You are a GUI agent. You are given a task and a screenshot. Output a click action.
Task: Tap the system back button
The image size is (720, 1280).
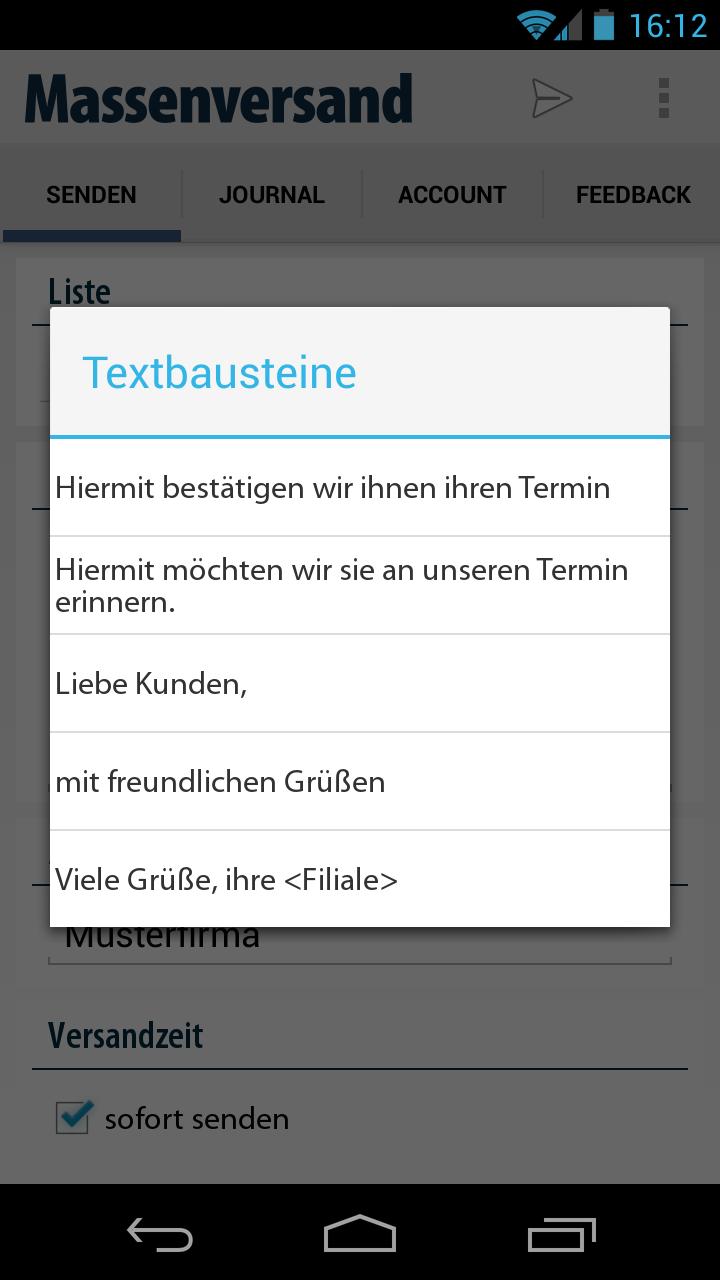tap(160, 1234)
